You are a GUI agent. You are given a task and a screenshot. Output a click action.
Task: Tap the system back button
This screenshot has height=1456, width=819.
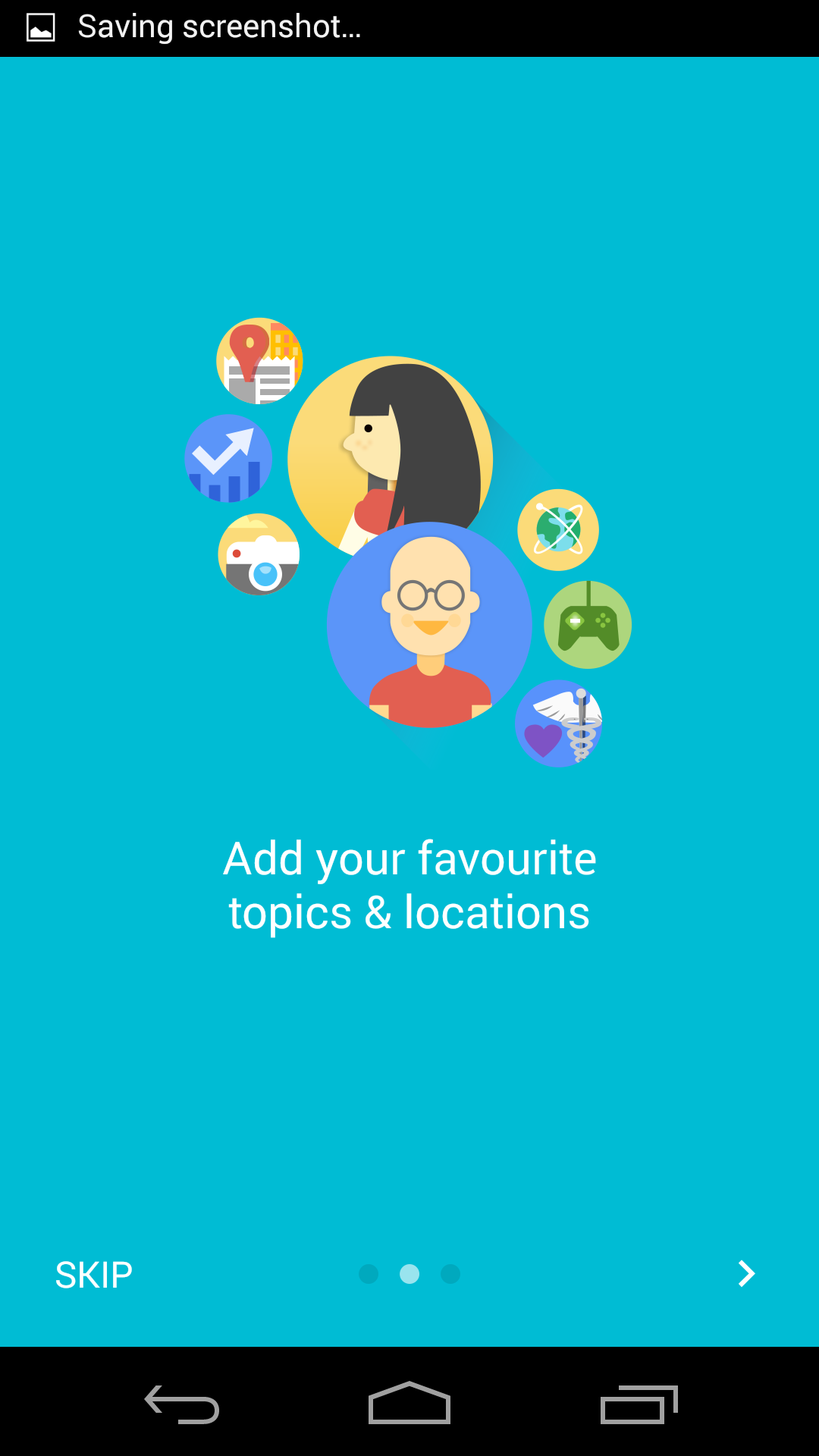(x=182, y=1404)
